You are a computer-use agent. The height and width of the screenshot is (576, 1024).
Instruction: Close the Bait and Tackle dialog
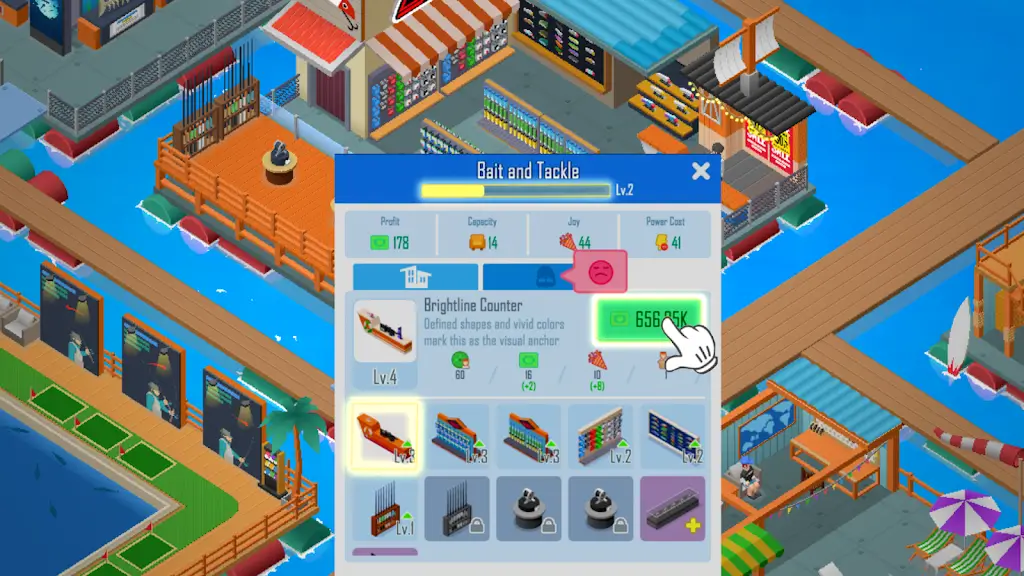point(701,171)
